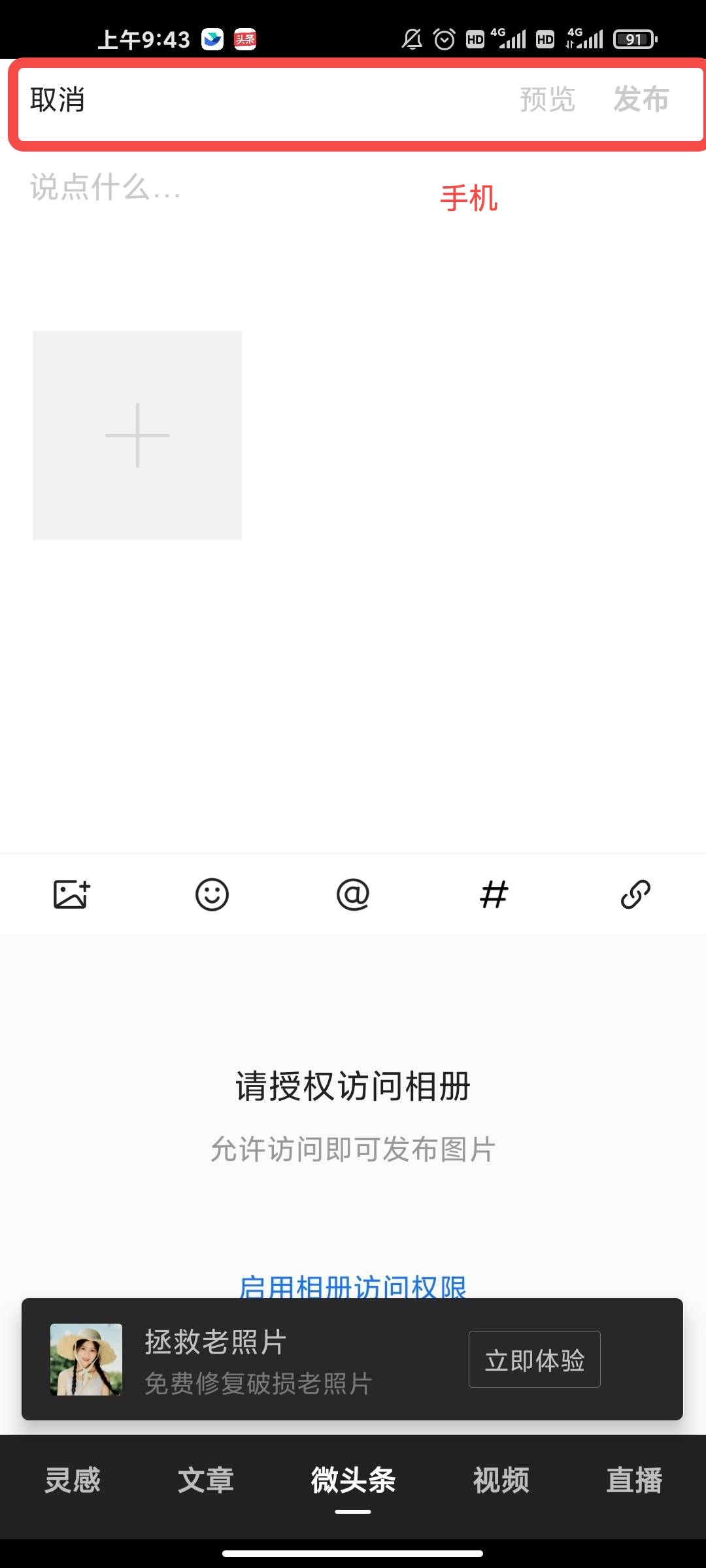
Task: Tap the 预览 preview button
Action: (x=547, y=100)
